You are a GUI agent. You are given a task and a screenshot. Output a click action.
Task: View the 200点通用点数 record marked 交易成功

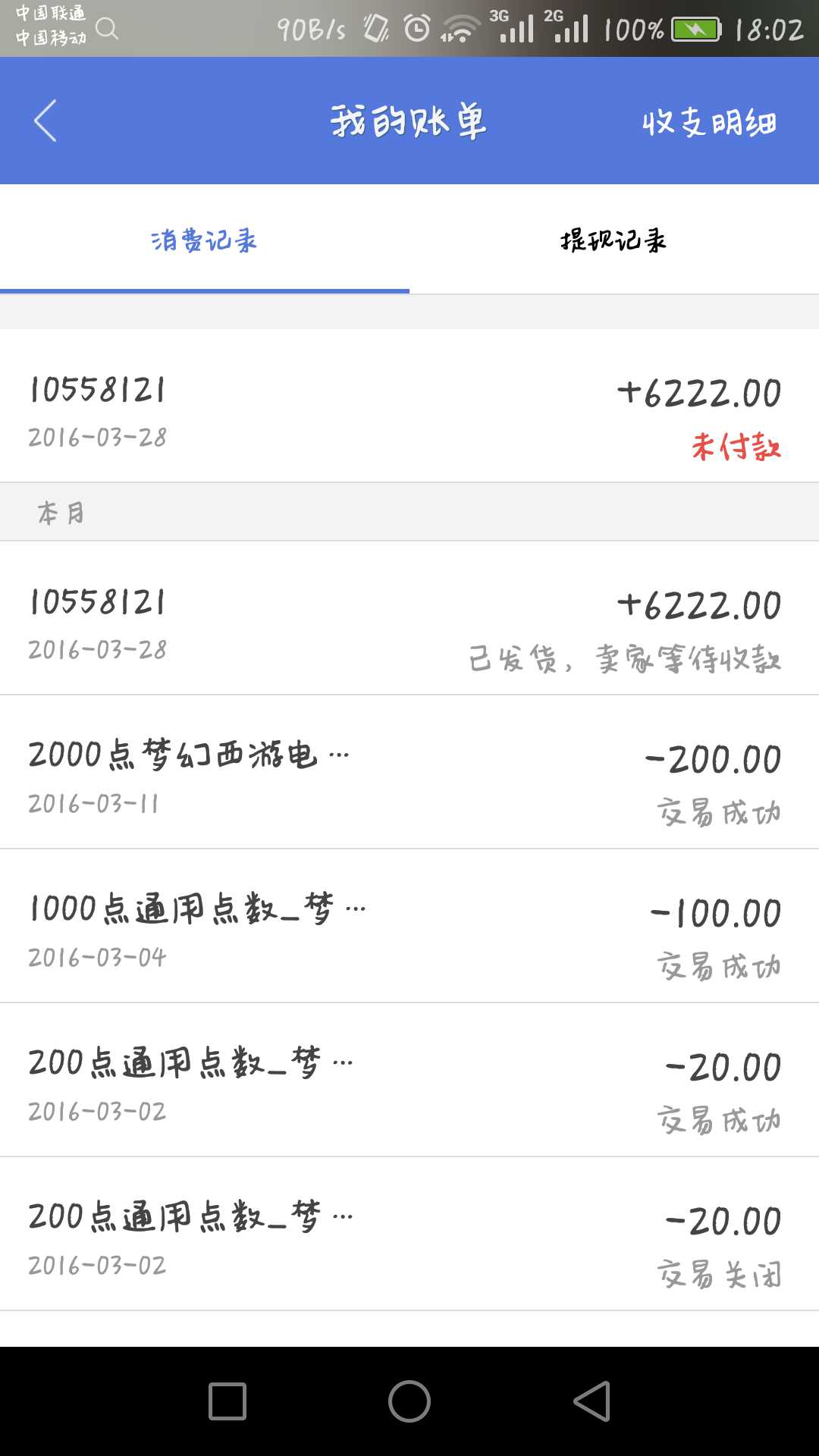click(x=409, y=1081)
